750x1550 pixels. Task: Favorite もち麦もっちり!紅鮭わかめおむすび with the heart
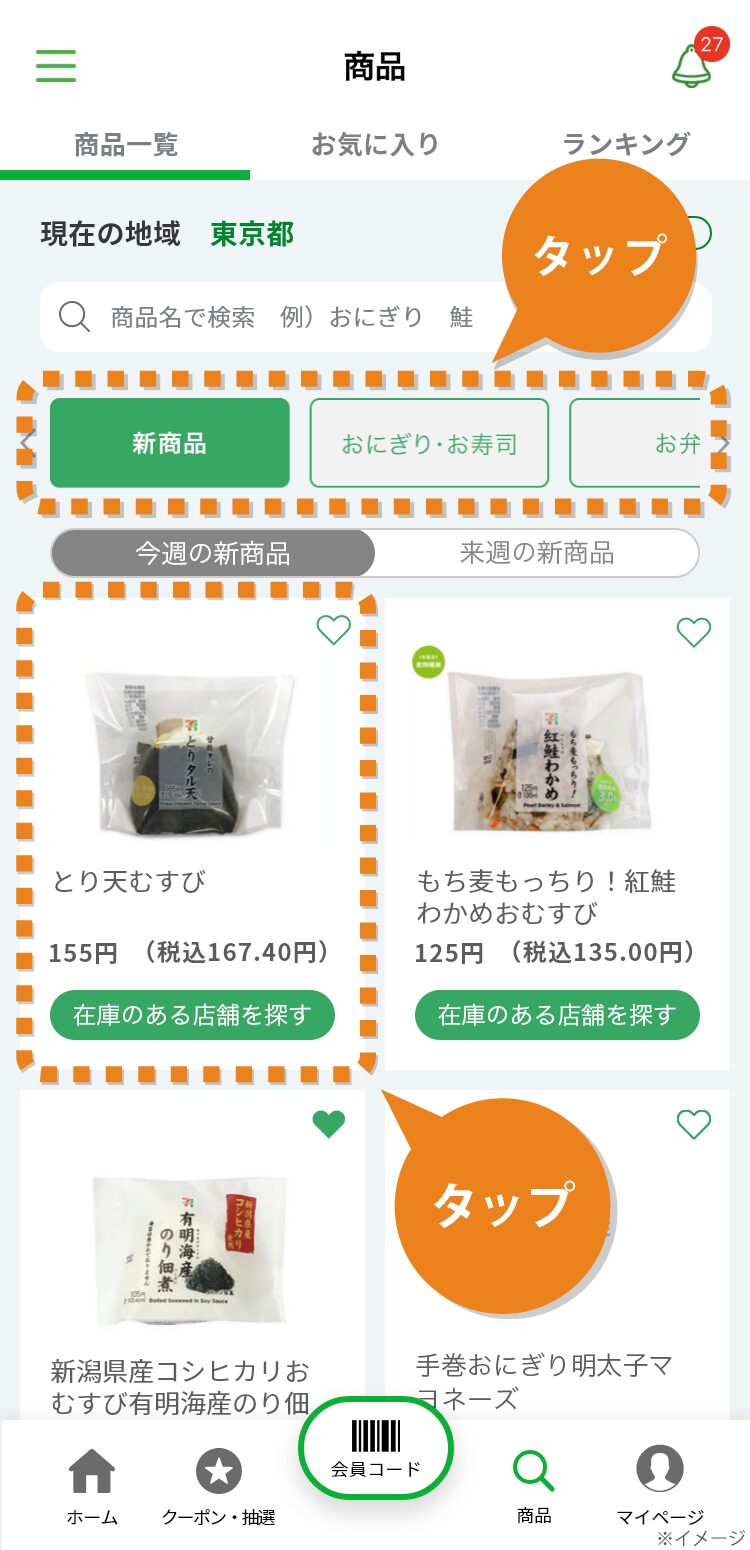693,632
